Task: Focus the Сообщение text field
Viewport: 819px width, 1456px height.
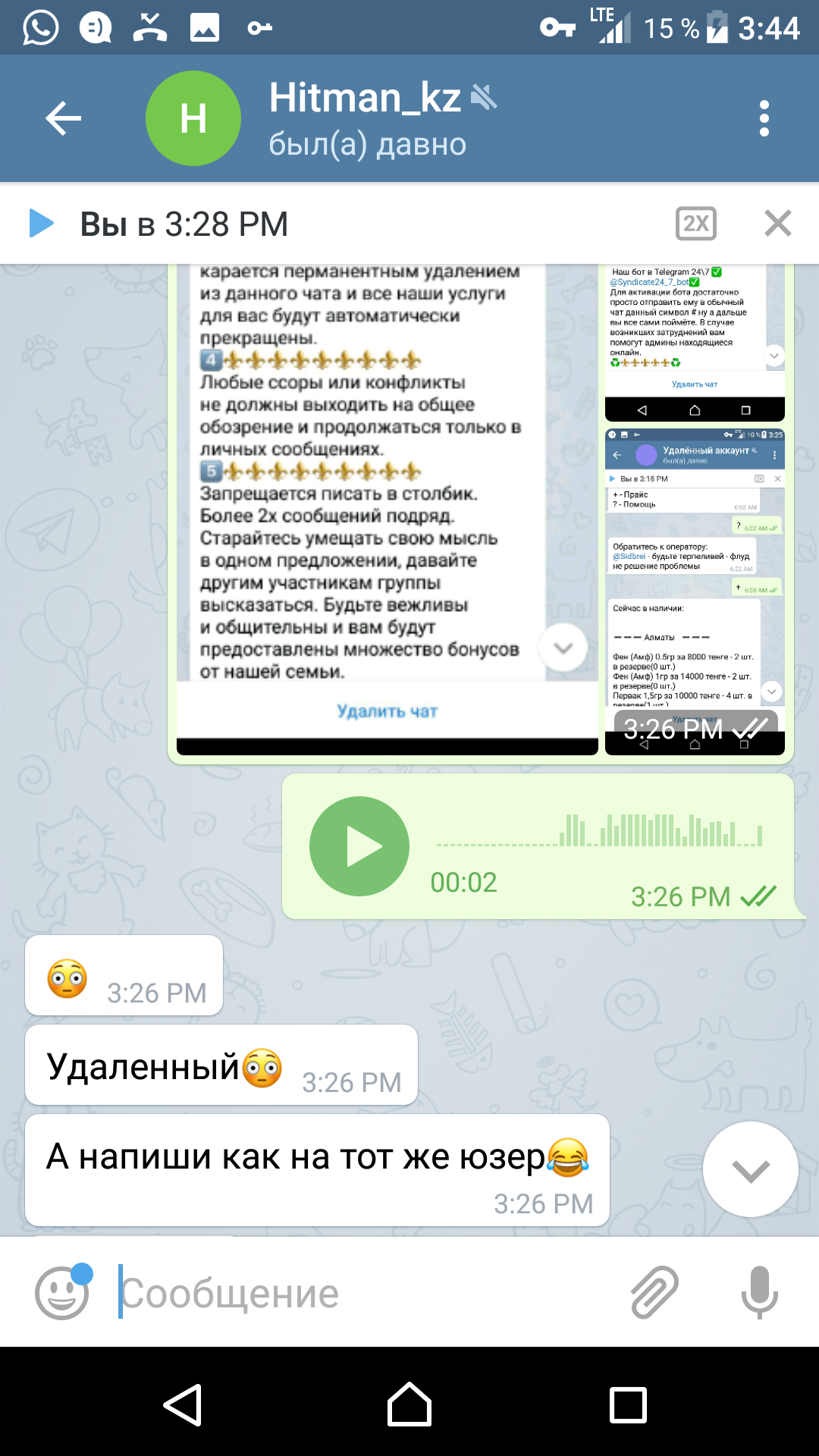Action: point(364,1293)
